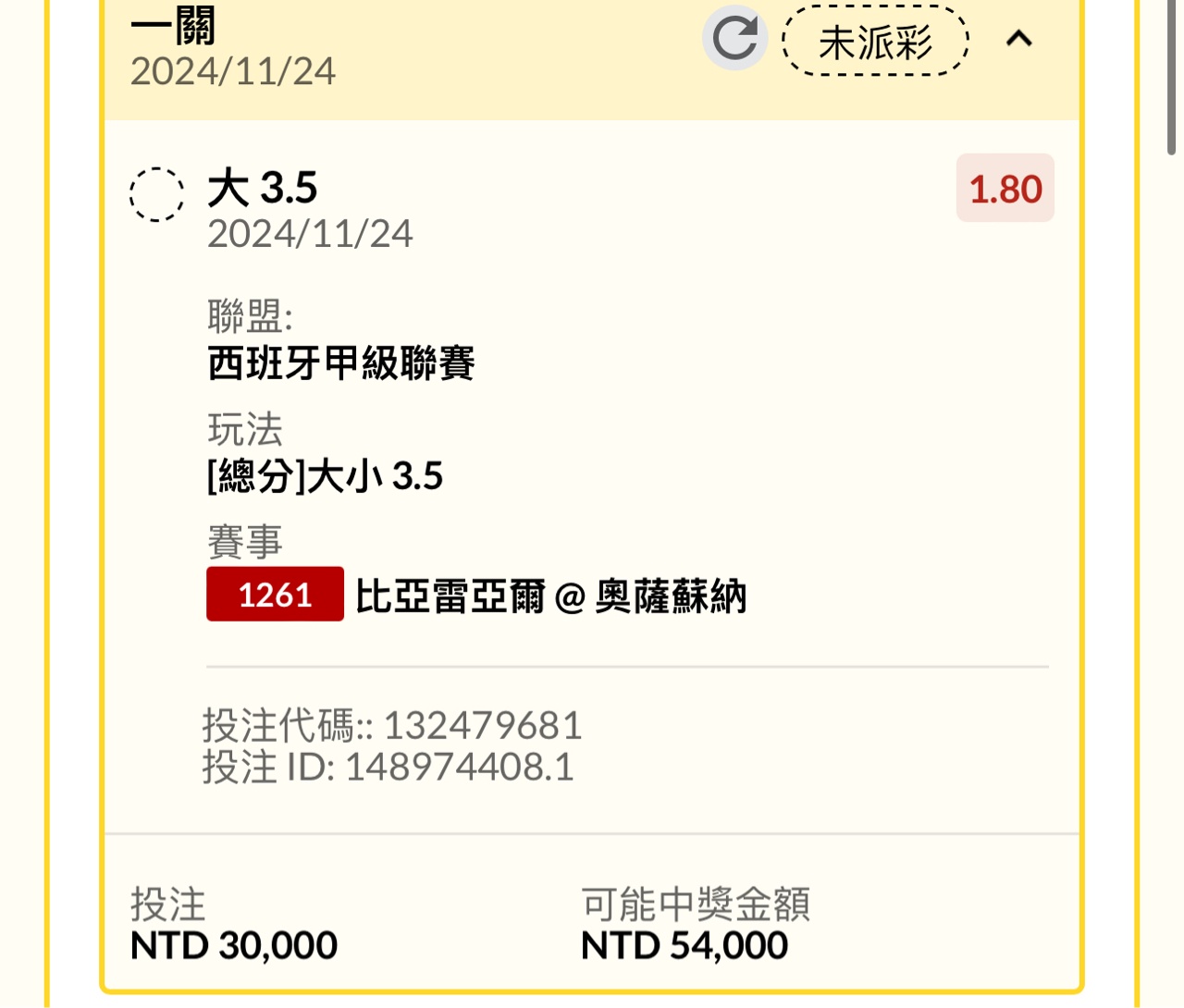Viewport: 1184px width, 1008px height.
Task: Collapse the 一關 bet details
Action: point(1018,39)
